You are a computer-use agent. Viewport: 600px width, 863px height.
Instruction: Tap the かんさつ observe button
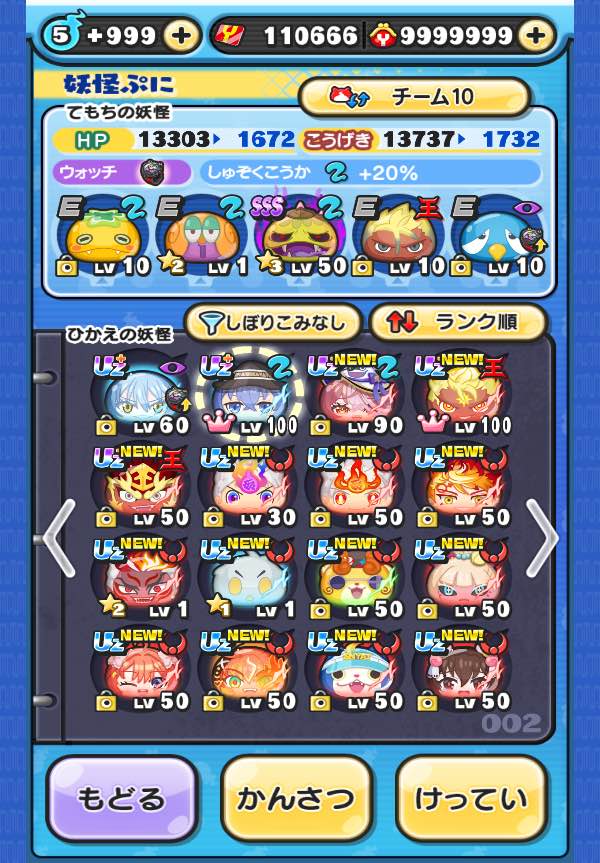[x=296, y=798]
